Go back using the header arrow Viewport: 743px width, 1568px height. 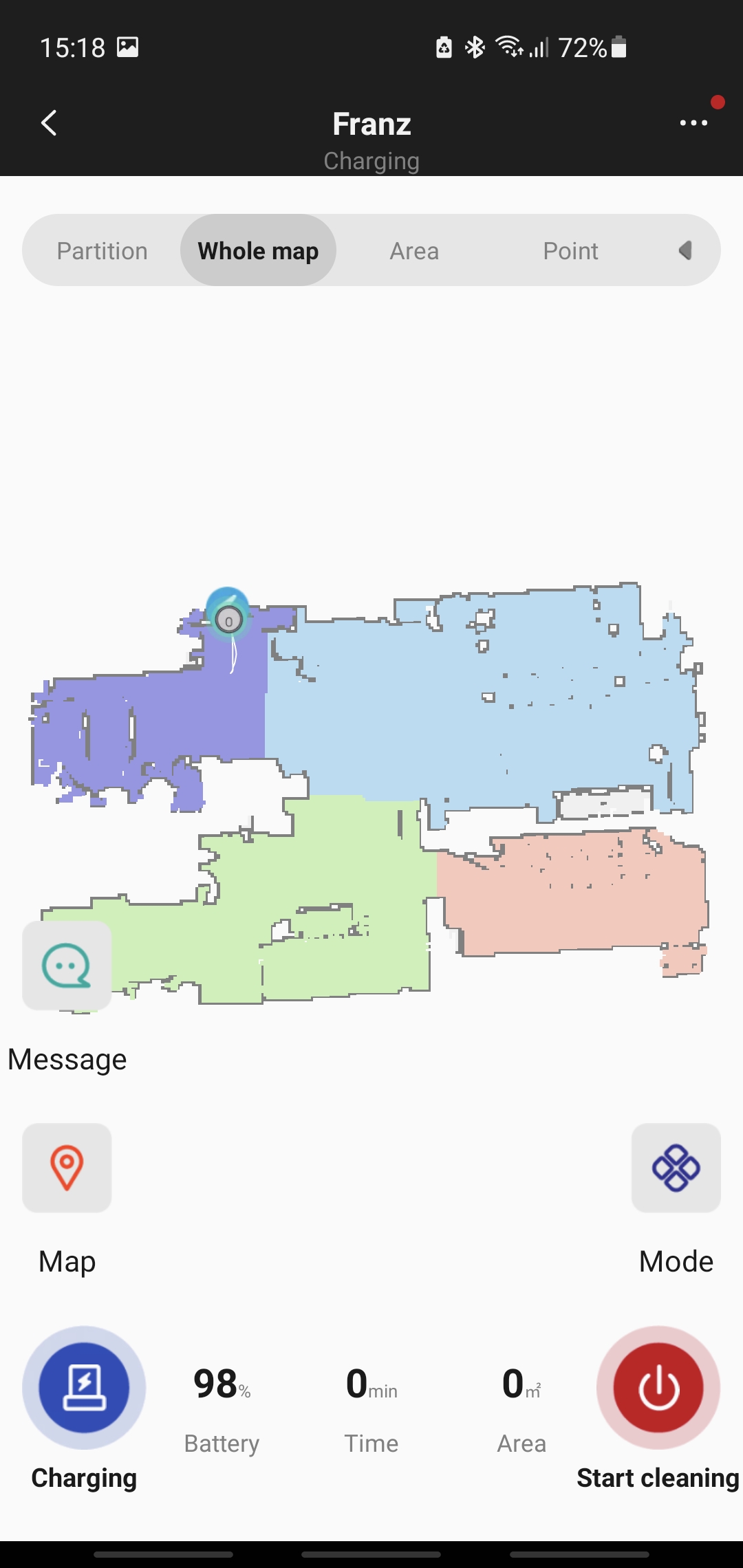coord(49,123)
